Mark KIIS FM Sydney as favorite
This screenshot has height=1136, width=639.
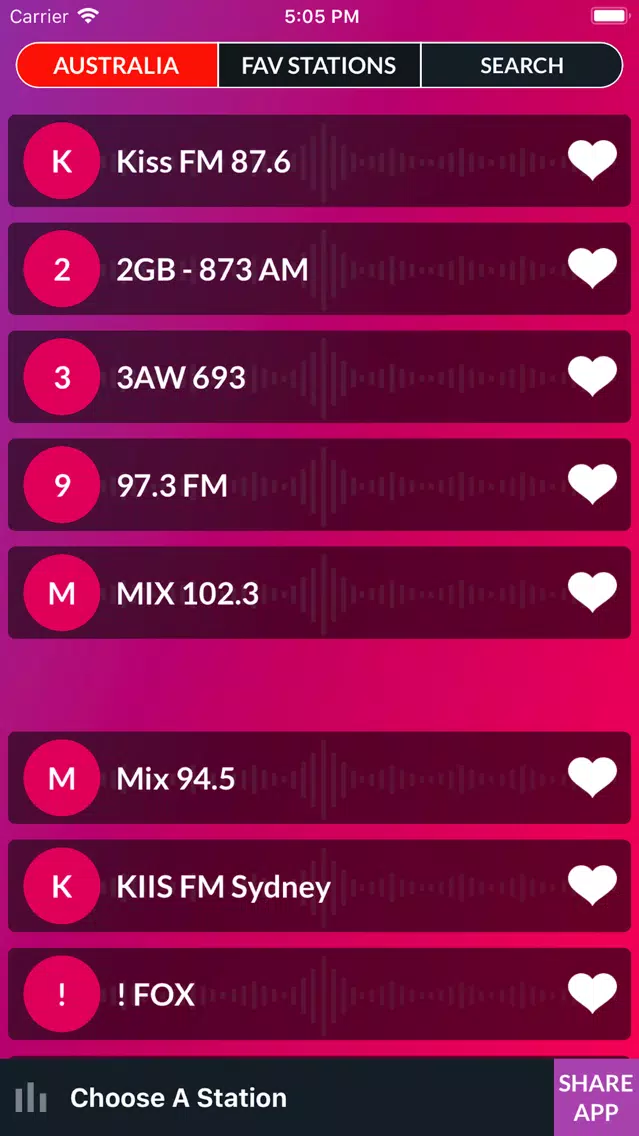tap(592, 886)
